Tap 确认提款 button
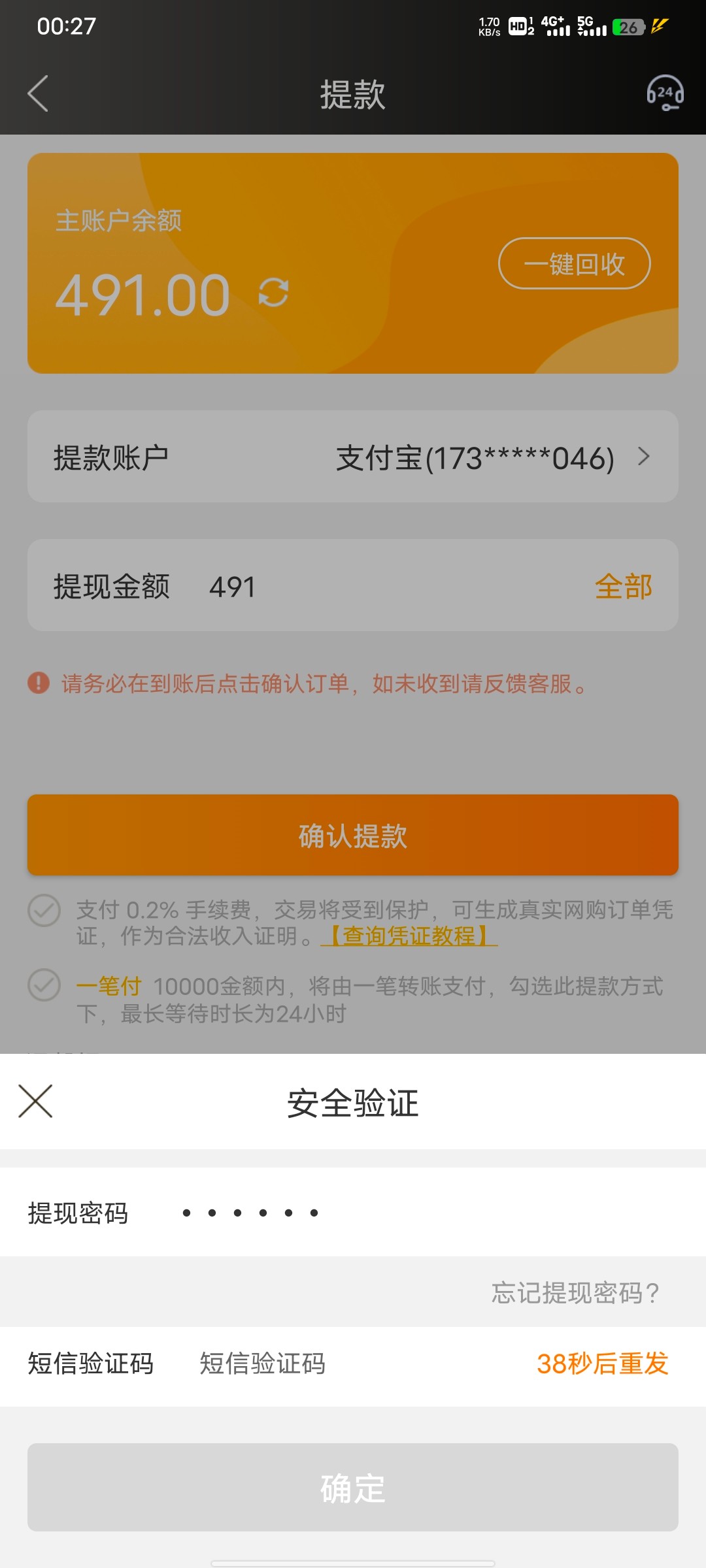This screenshot has width=706, height=1568. point(353,835)
